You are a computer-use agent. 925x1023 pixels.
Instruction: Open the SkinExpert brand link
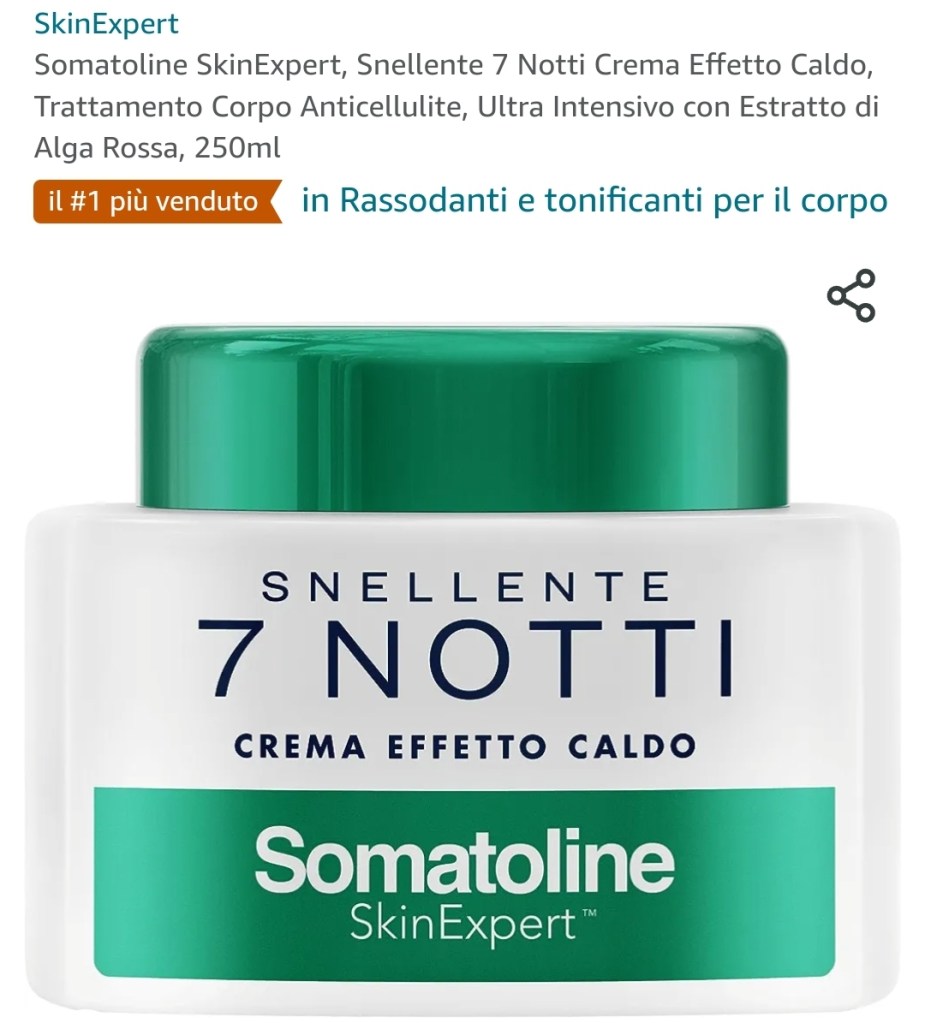click(x=106, y=22)
